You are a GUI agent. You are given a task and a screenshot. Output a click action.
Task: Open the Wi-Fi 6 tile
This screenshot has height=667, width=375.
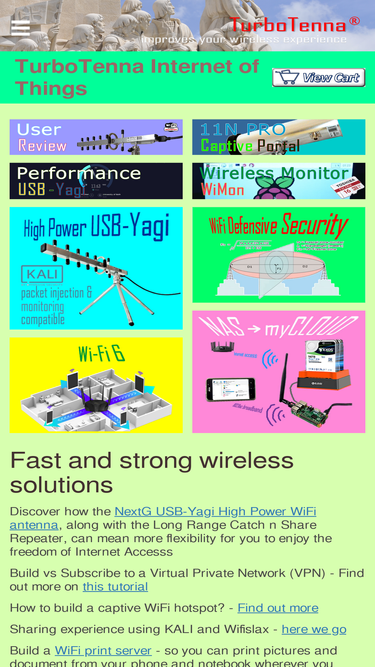point(96,385)
